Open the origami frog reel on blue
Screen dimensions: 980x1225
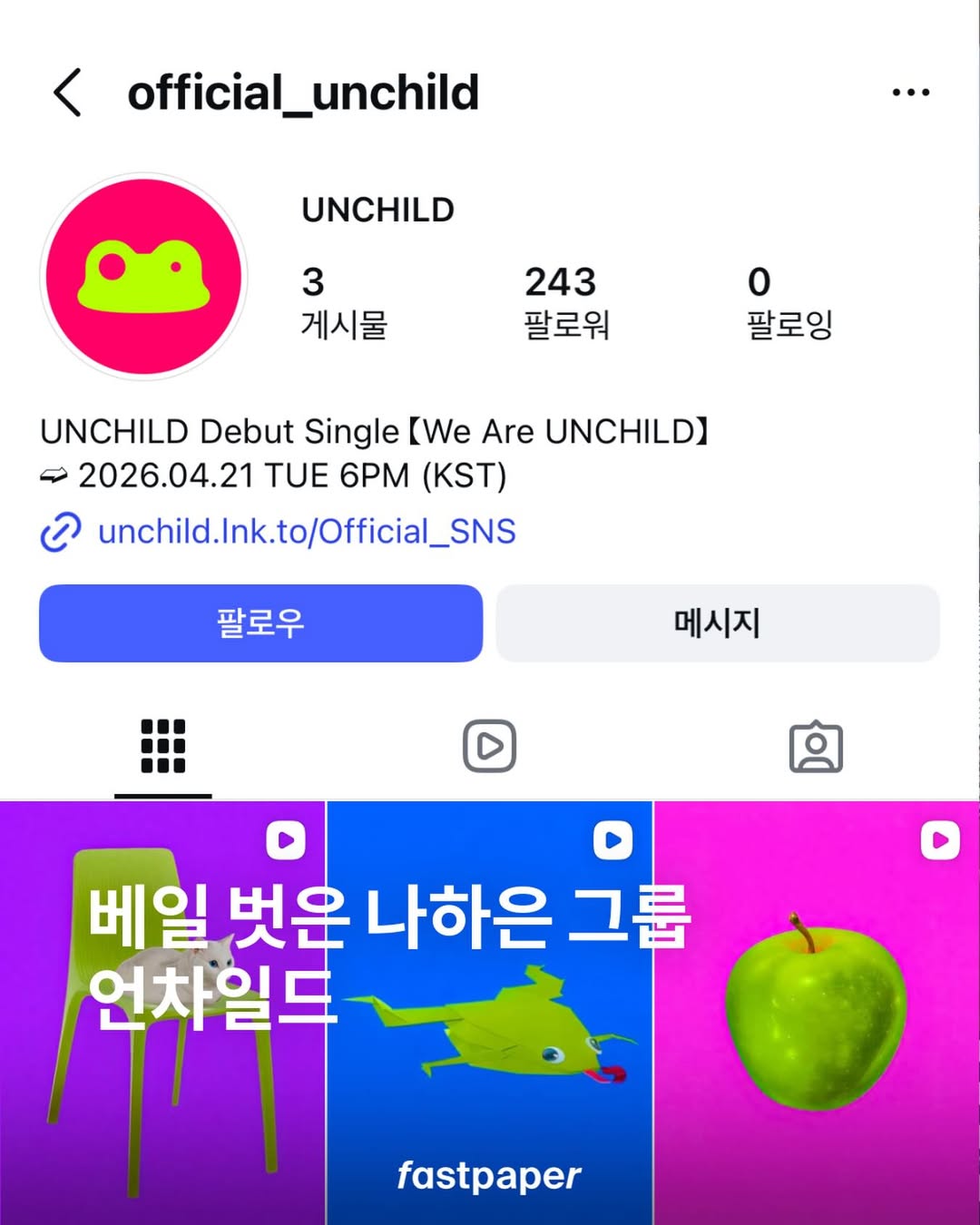(x=489, y=1044)
